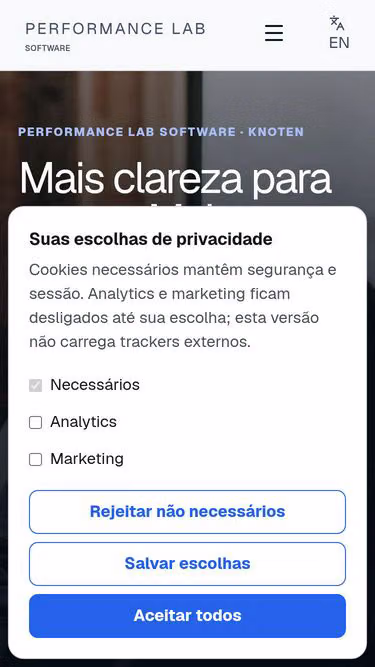Tap Rejeitar não necessários
Image resolution: width=375 pixels, height=667 pixels.
[188, 512]
